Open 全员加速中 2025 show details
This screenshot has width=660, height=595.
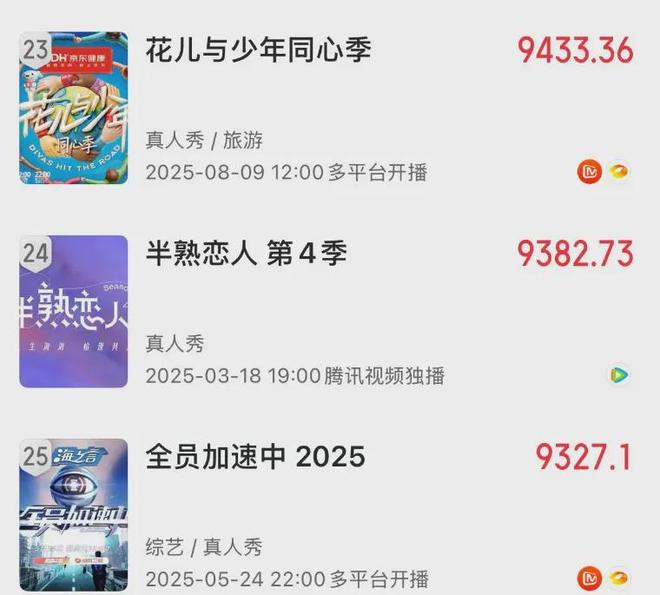[x=255, y=458]
